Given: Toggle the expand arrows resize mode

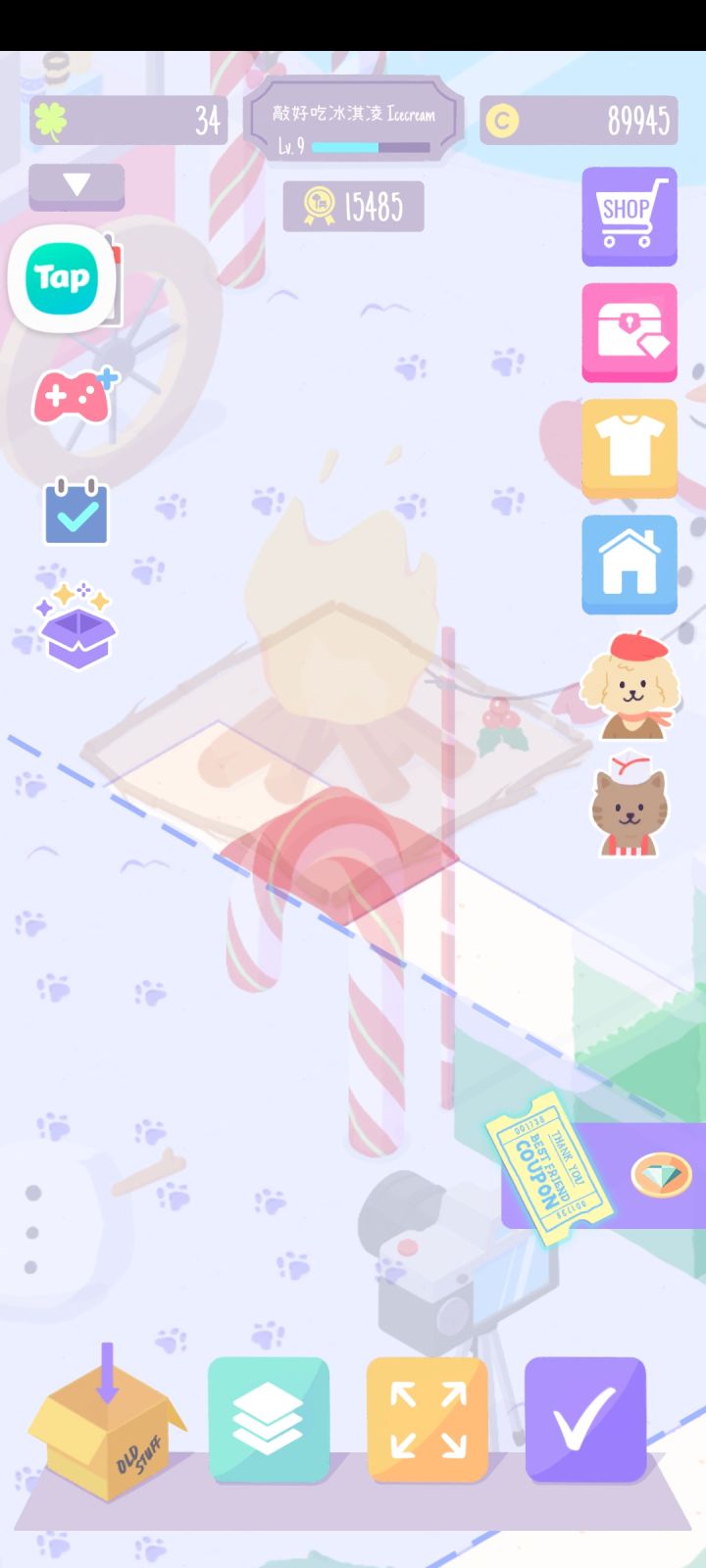Looking at the screenshot, I should click(x=429, y=1421).
